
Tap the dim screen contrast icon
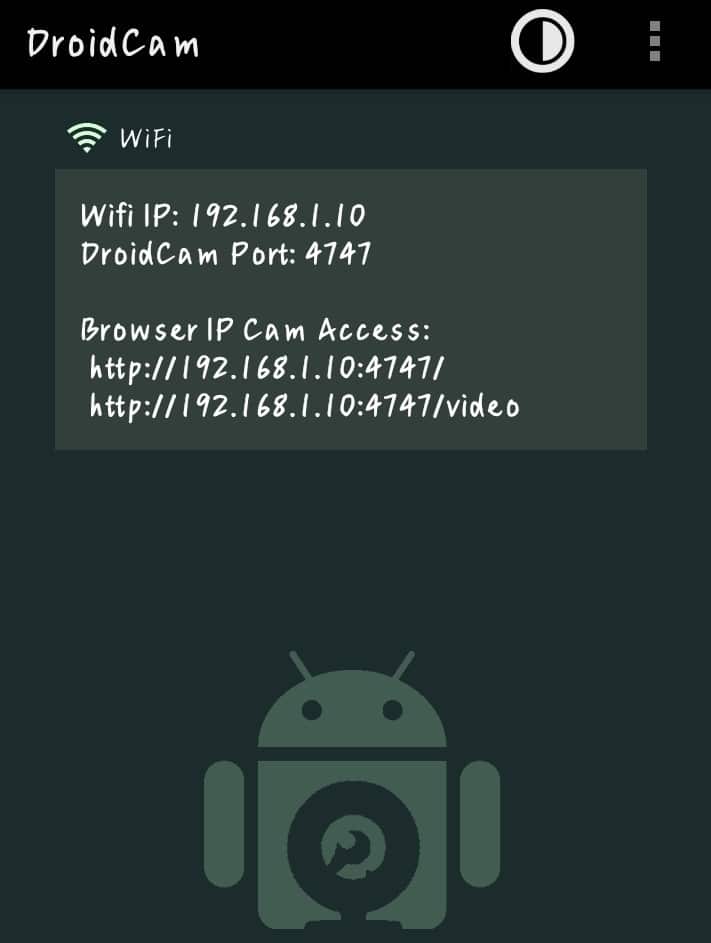[x=542, y=42]
